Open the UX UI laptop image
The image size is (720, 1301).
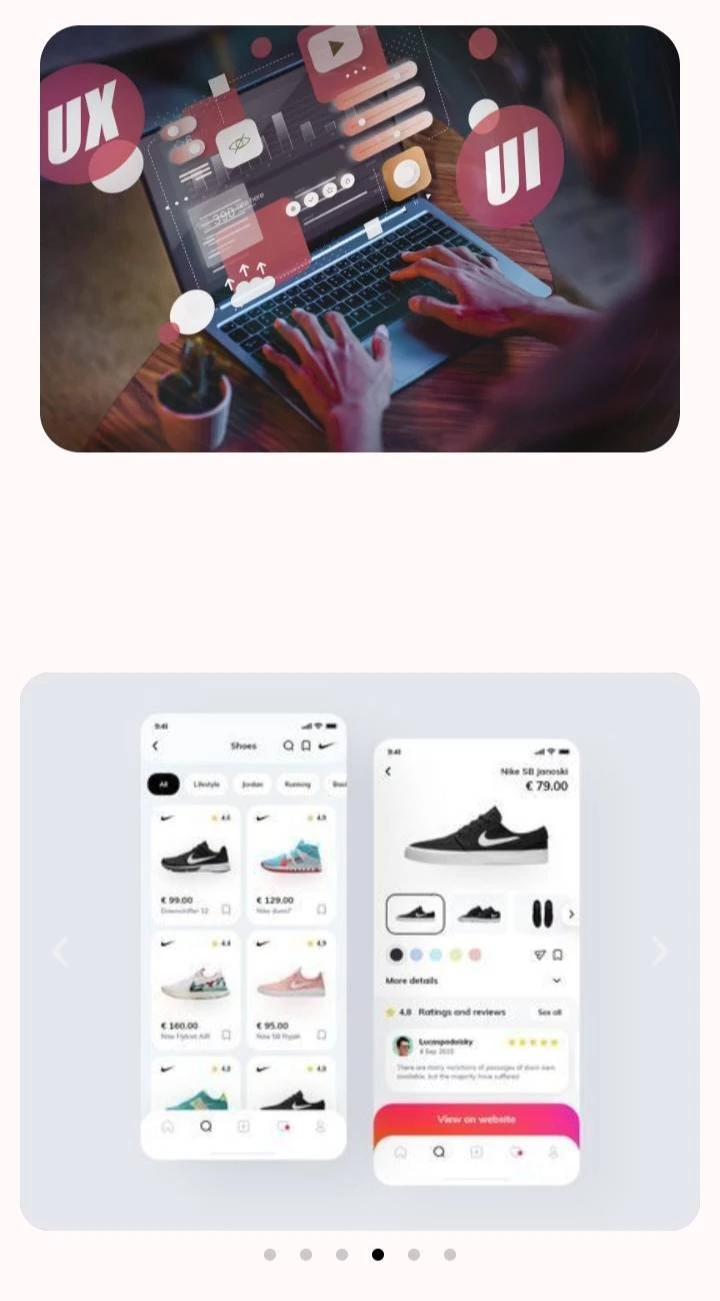tap(360, 238)
